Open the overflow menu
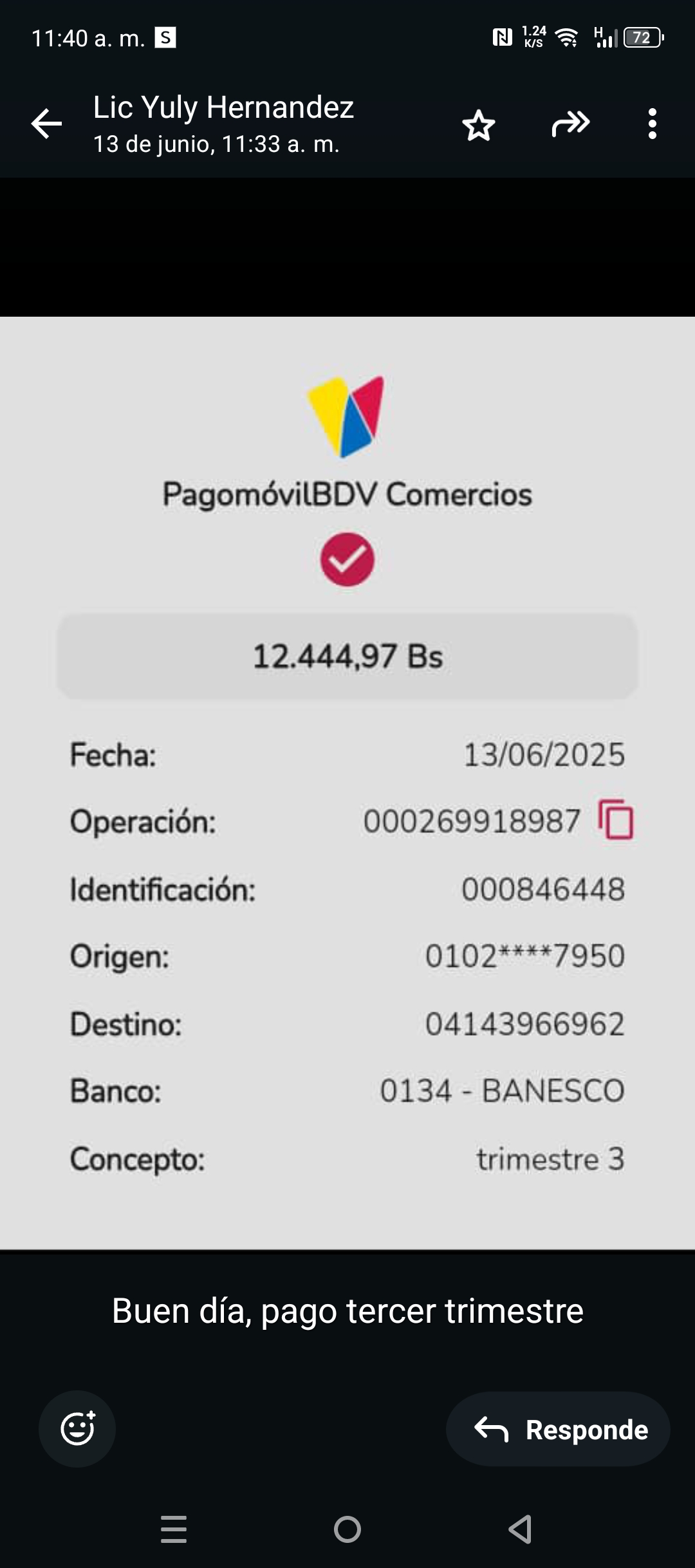The height and width of the screenshot is (1568, 695). pyautogui.click(x=652, y=124)
